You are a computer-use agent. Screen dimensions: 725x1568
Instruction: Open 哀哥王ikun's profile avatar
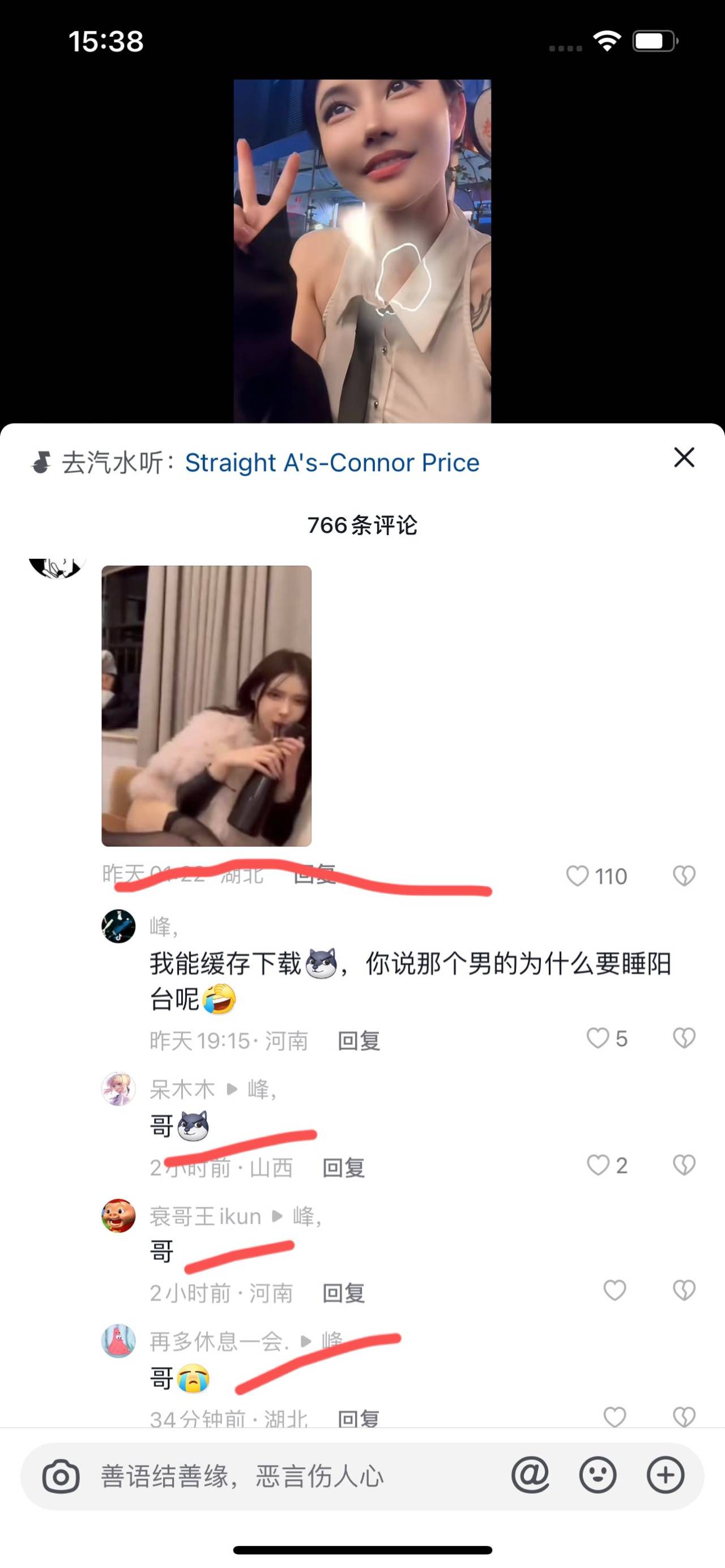coord(118,1216)
